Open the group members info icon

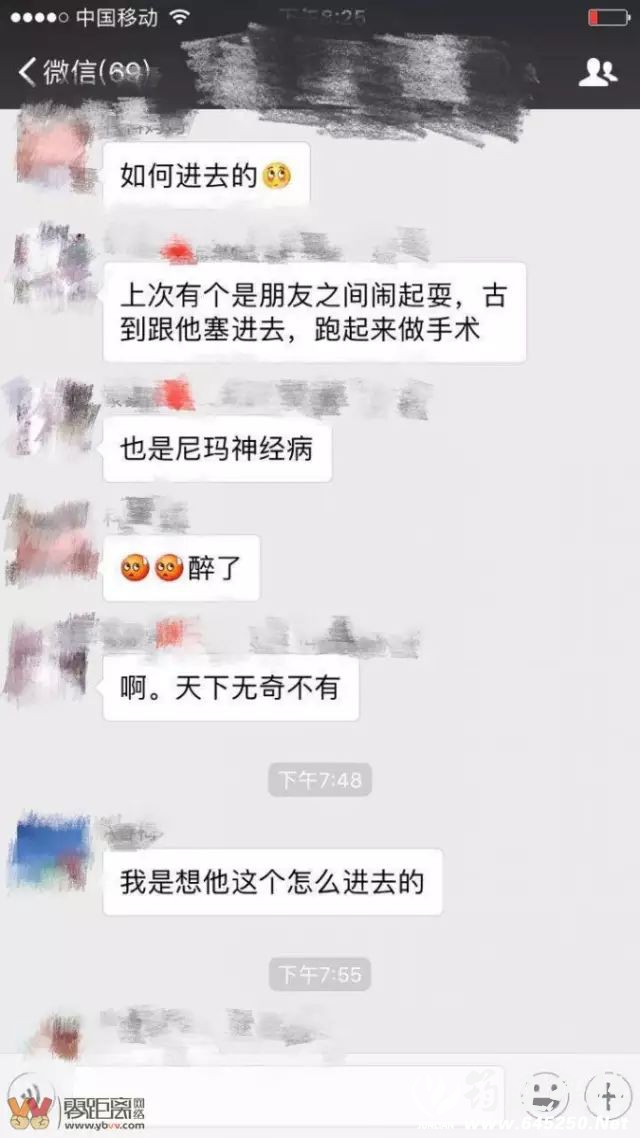(597, 72)
